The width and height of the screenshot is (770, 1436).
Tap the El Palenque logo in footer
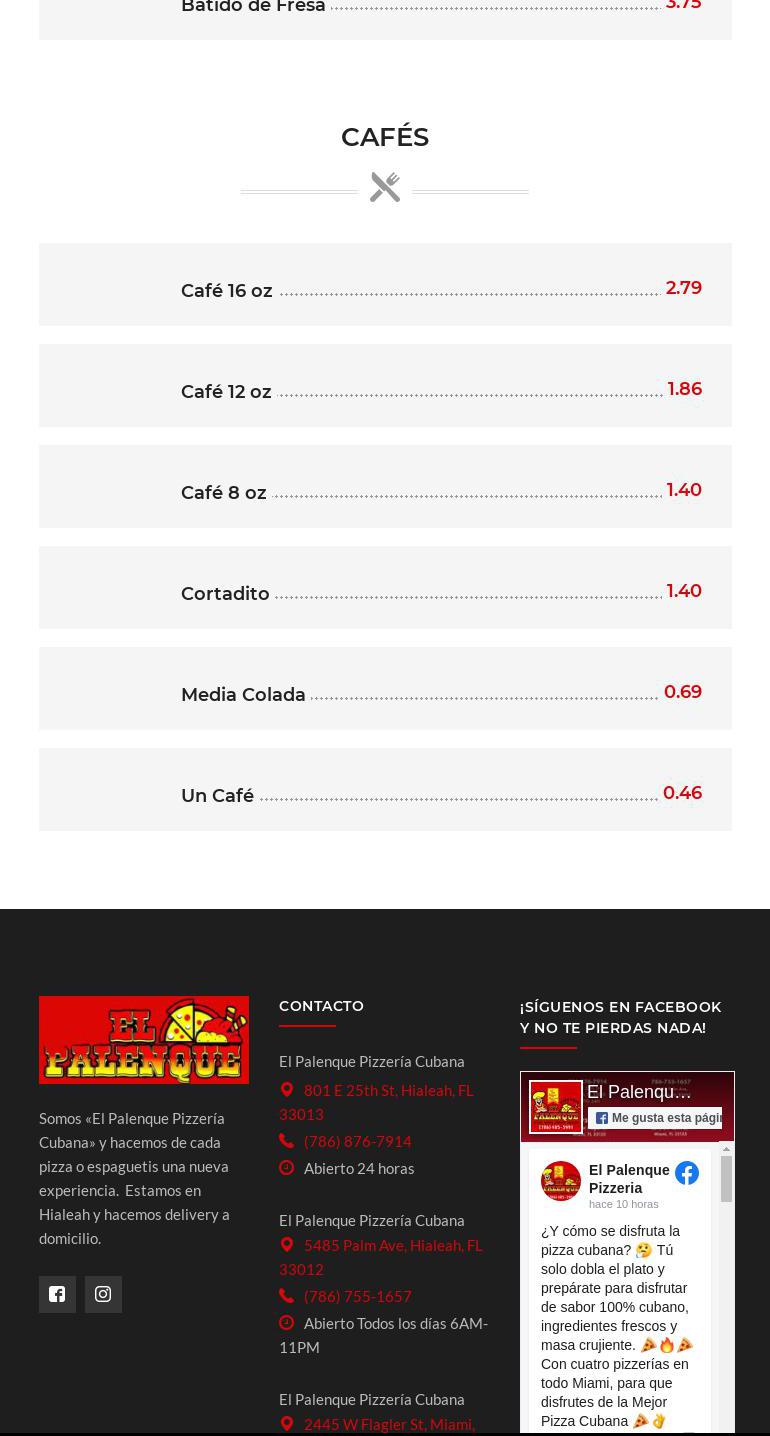(144, 1040)
